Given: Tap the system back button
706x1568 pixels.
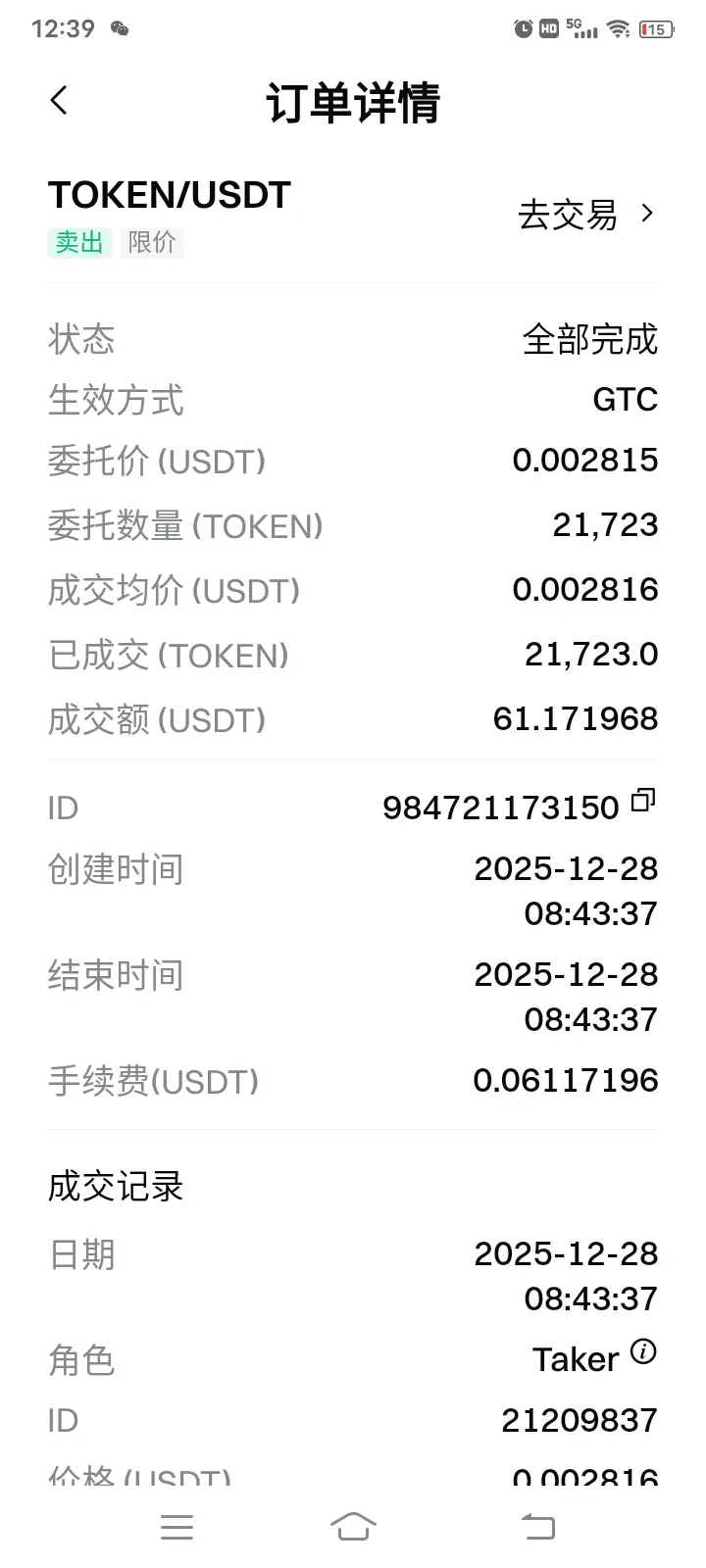Looking at the screenshot, I should pos(537,1526).
